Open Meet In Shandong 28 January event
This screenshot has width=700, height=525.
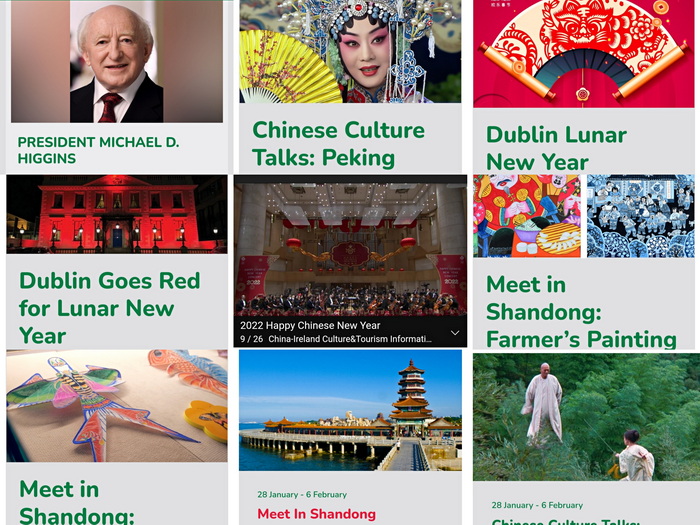coord(316,514)
